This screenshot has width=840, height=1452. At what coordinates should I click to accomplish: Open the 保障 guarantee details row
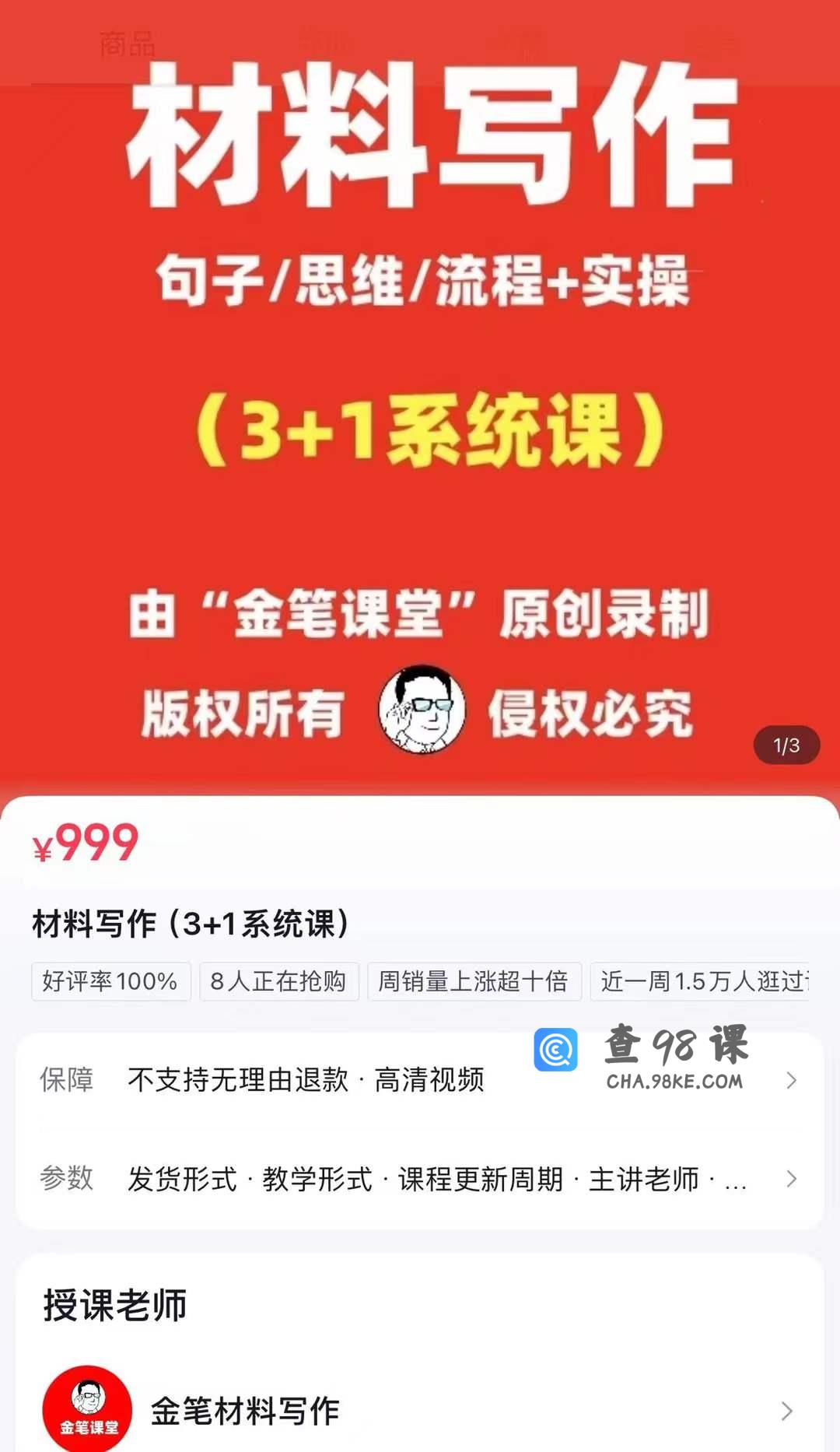pos(420,1080)
